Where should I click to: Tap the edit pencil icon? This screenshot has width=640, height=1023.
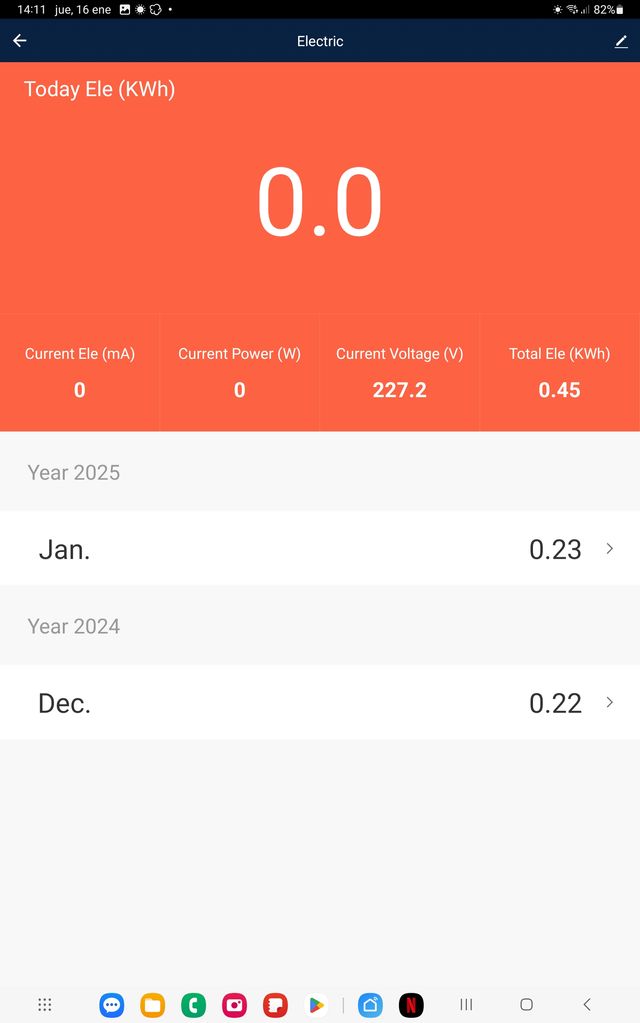[621, 41]
